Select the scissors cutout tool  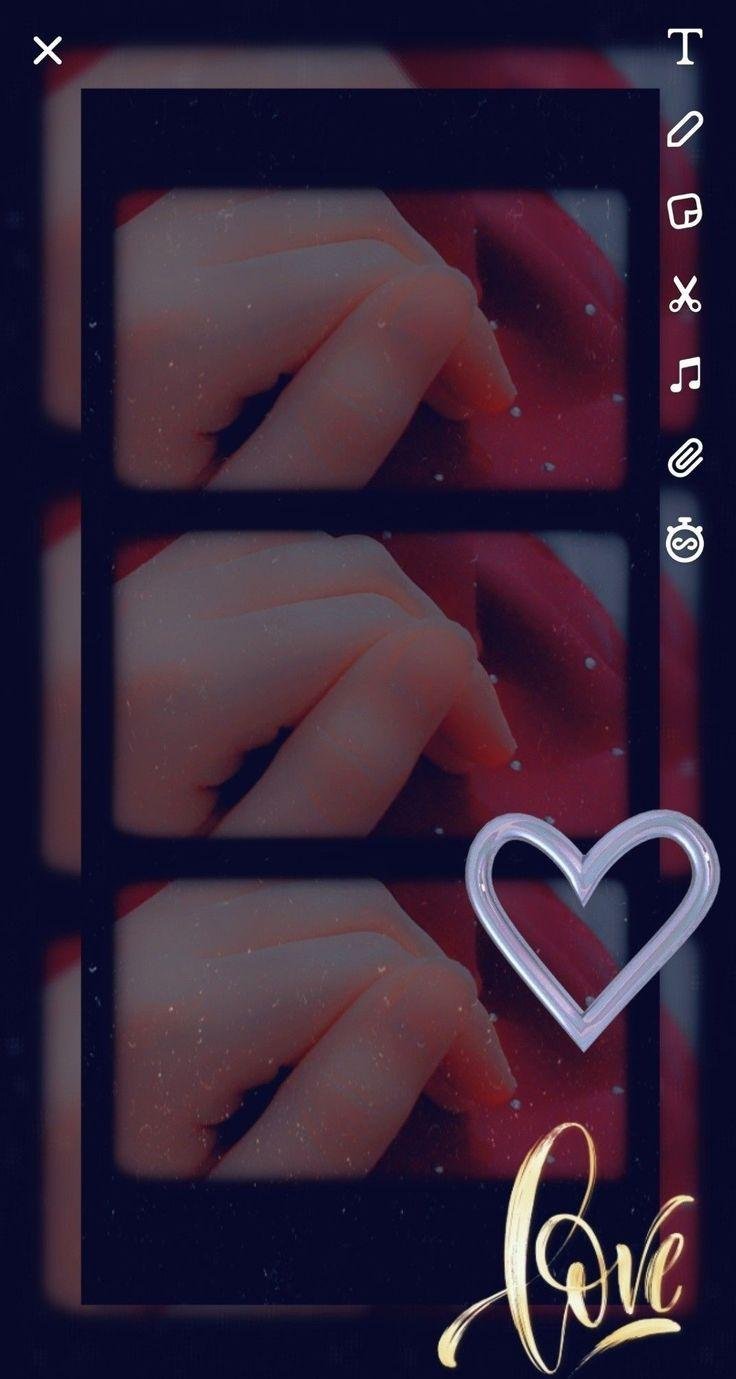click(685, 294)
